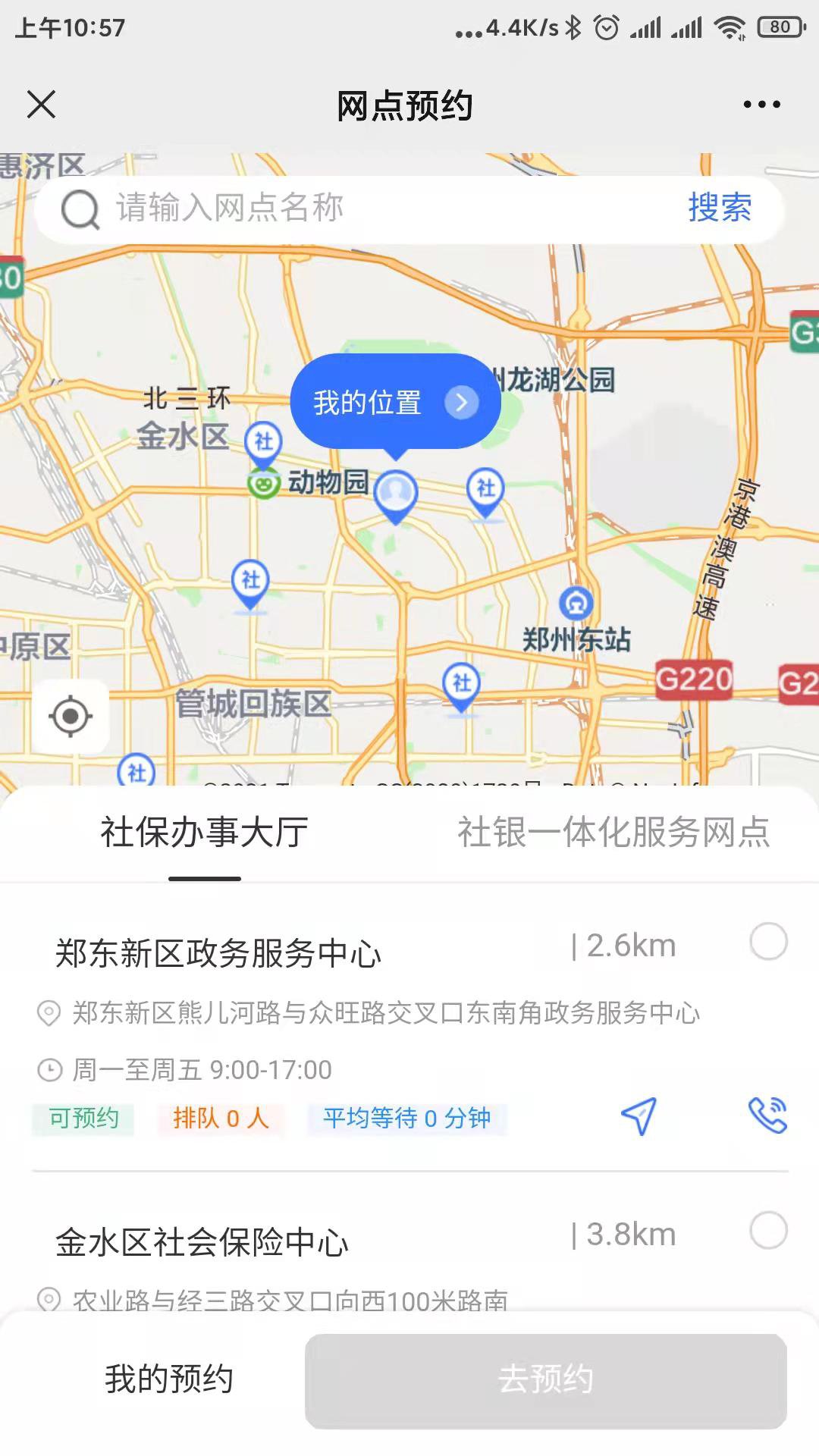Open the three-dot overflow menu
Viewport: 819px width, 1456px height.
761,105
